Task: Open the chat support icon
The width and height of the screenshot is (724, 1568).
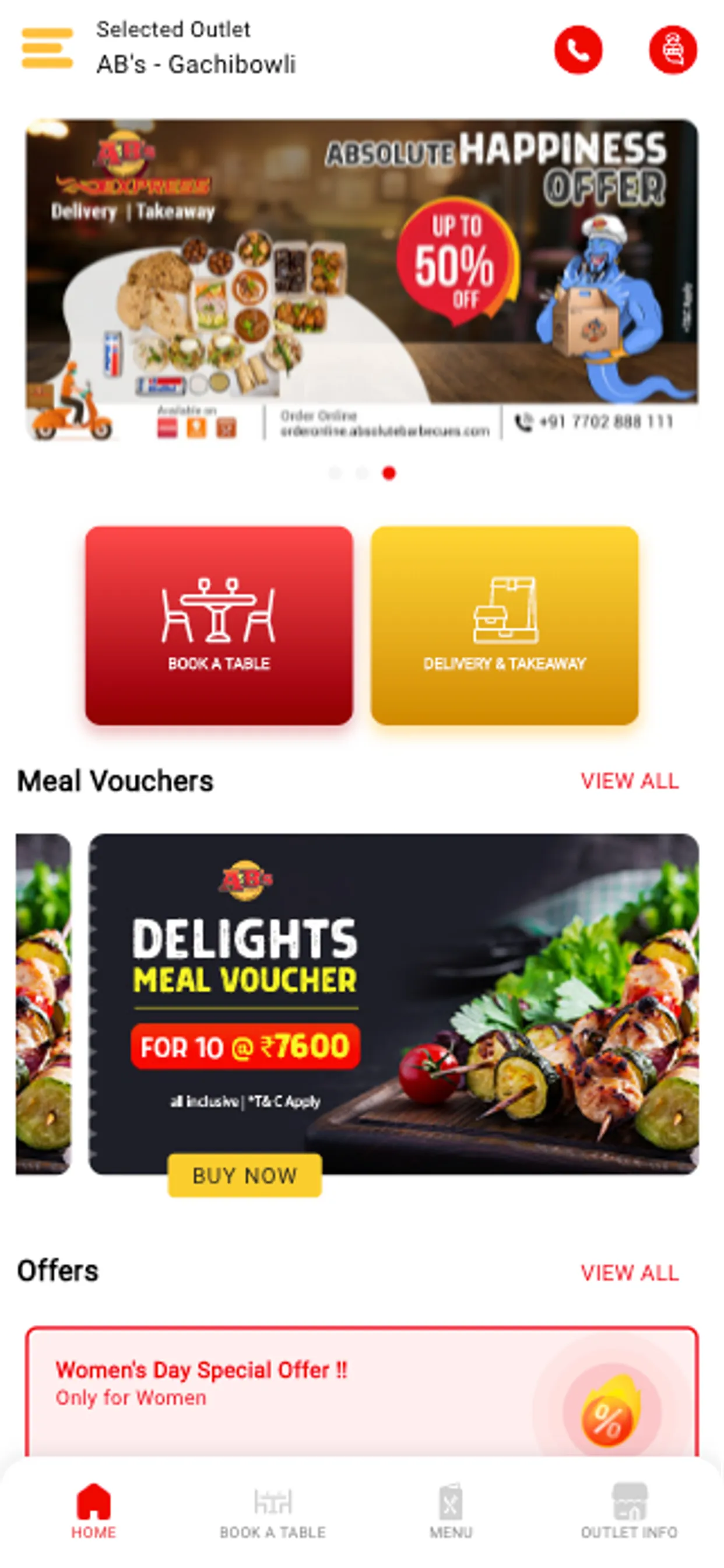Action: [672, 50]
